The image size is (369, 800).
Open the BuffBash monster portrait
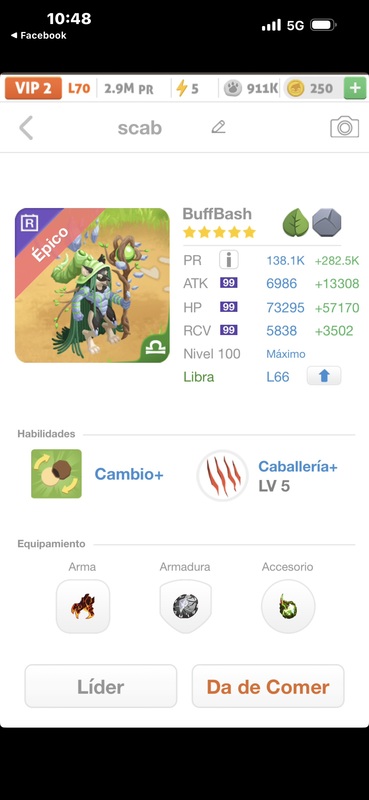point(92,285)
